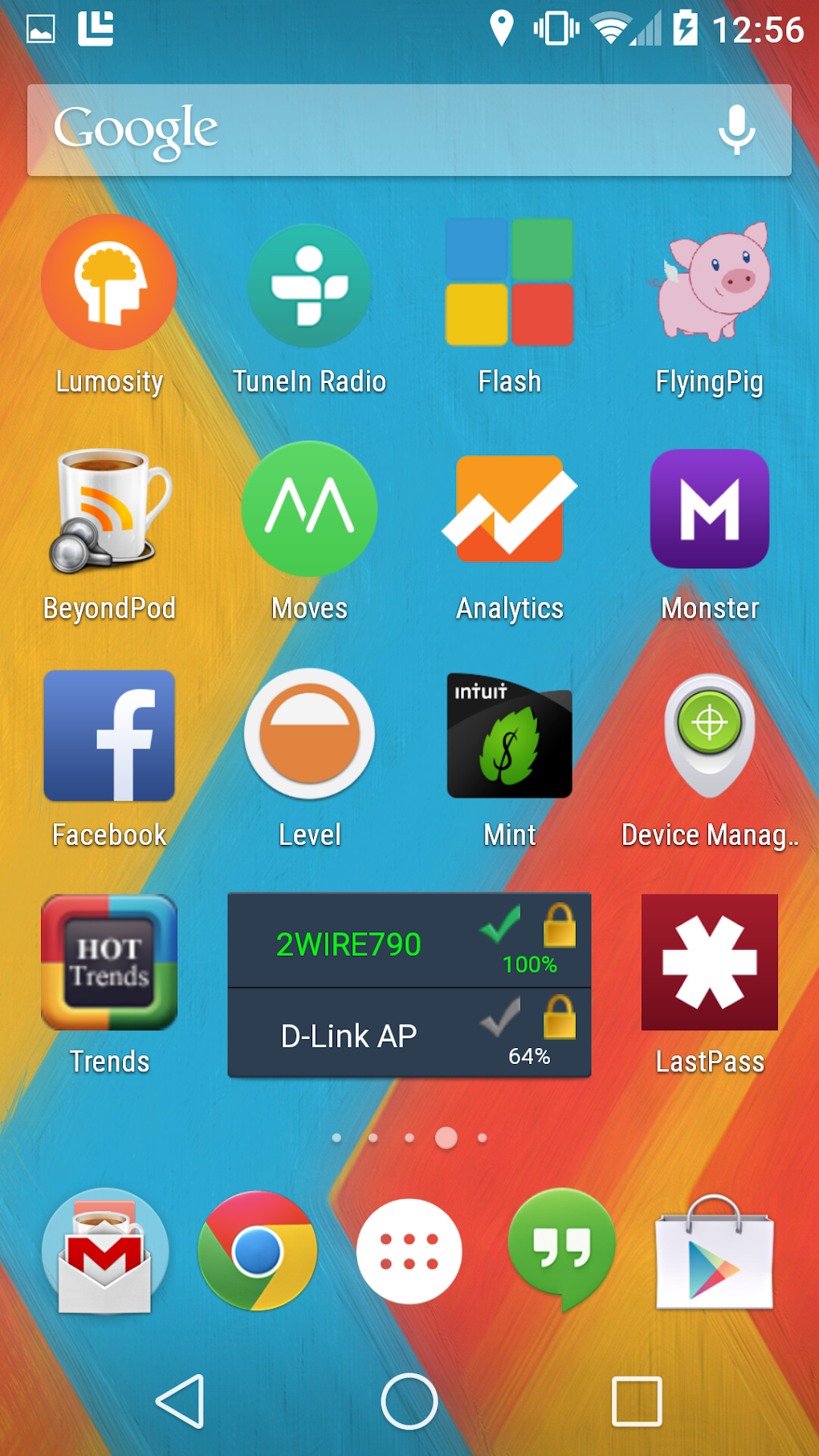Open the app drawer
819x1456 pixels.
(409, 1251)
